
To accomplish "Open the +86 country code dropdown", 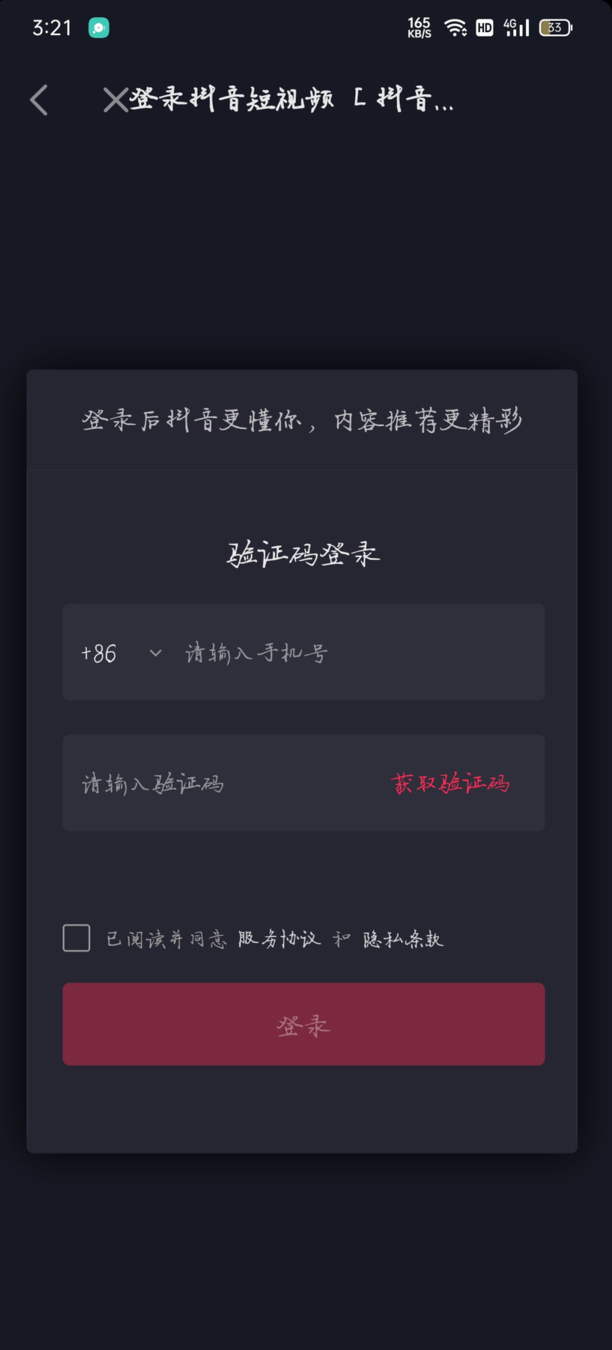I will pyautogui.click(x=121, y=653).
